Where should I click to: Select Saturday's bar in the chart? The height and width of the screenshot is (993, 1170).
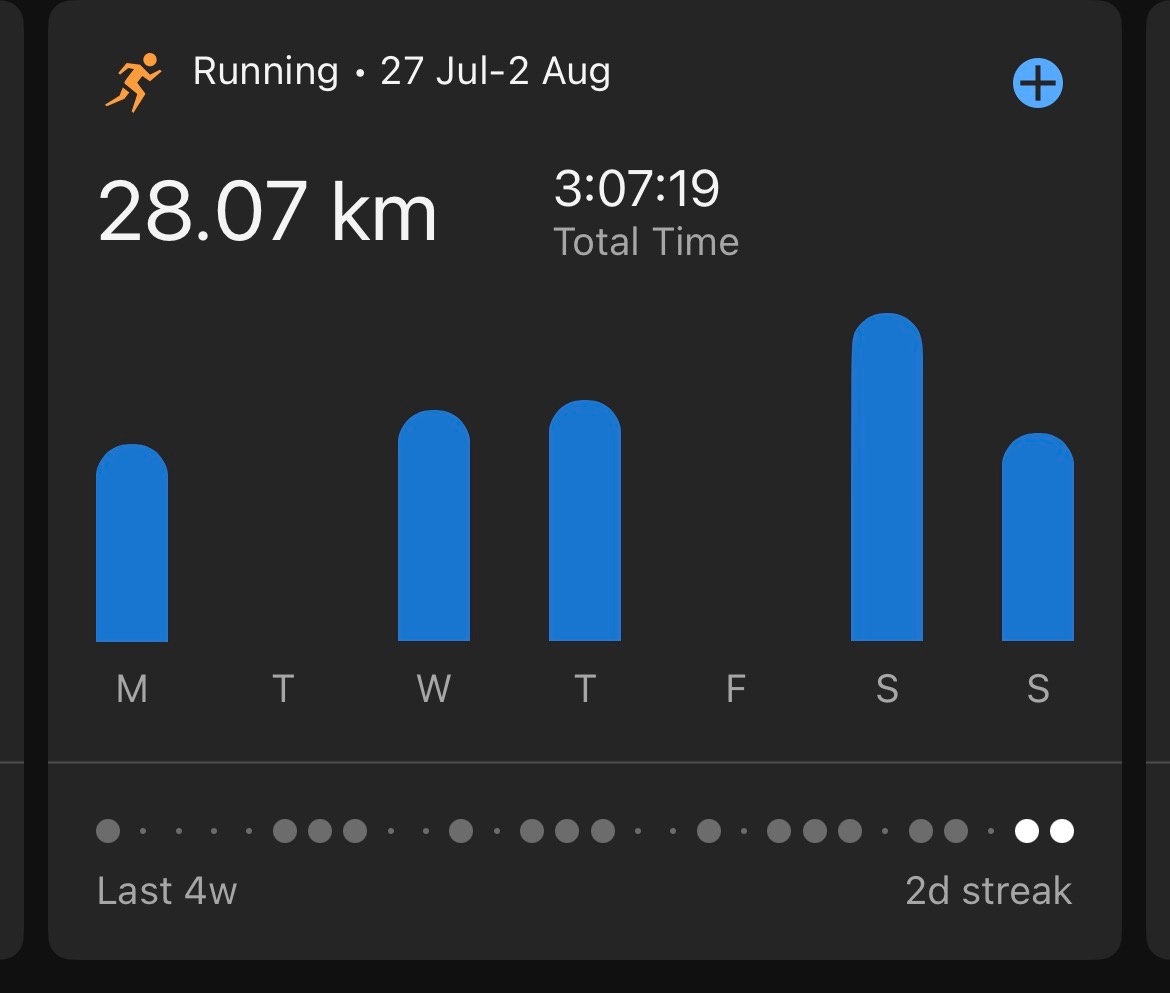[x=886, y=477]
